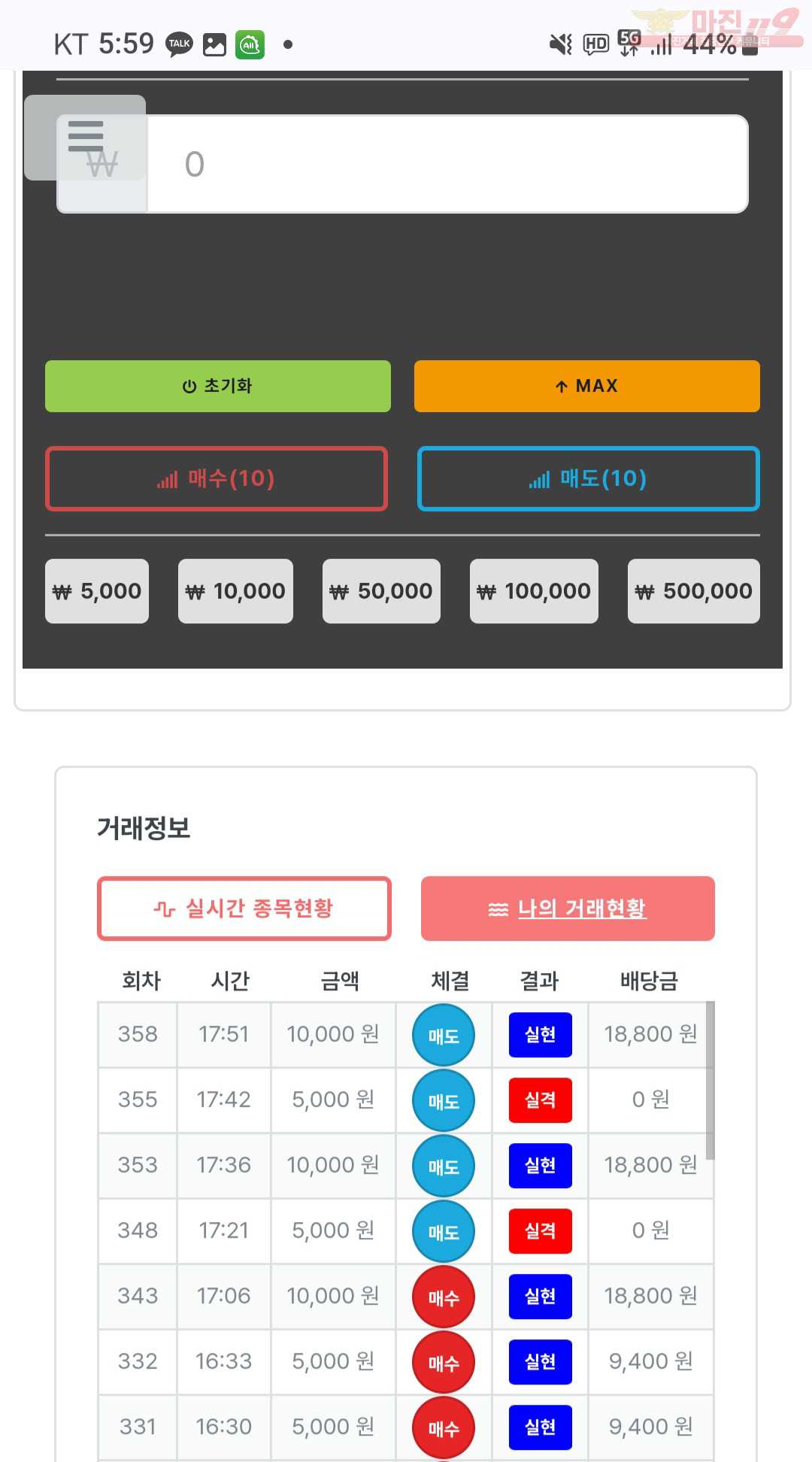
Task: Place a sell order with 매도(10)
Action: [589, 479]
